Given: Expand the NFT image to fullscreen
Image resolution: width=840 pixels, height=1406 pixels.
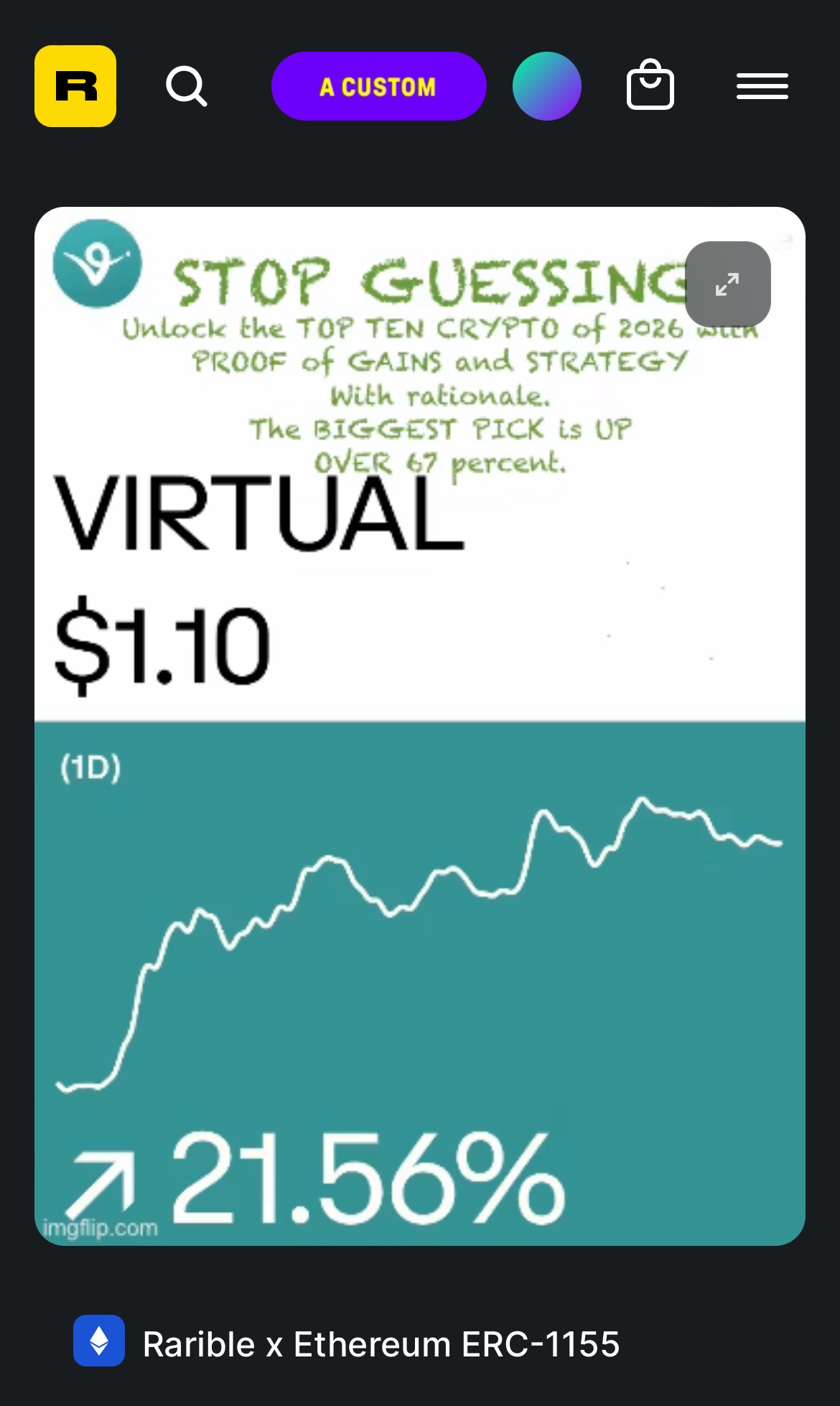Looking at the screenshot, I should pyautogui.click(x=727, y=284).
